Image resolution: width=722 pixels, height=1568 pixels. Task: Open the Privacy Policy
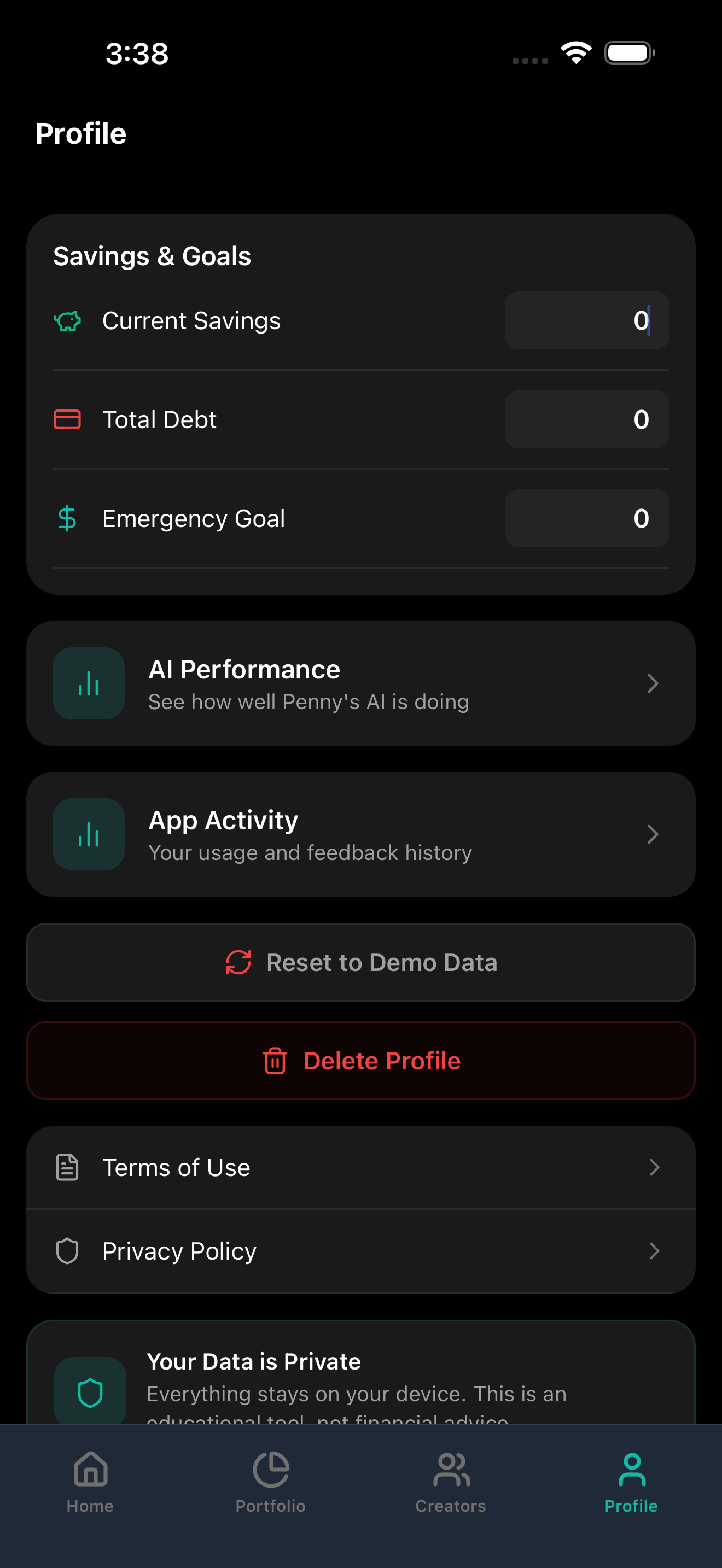pos(360,1251)
